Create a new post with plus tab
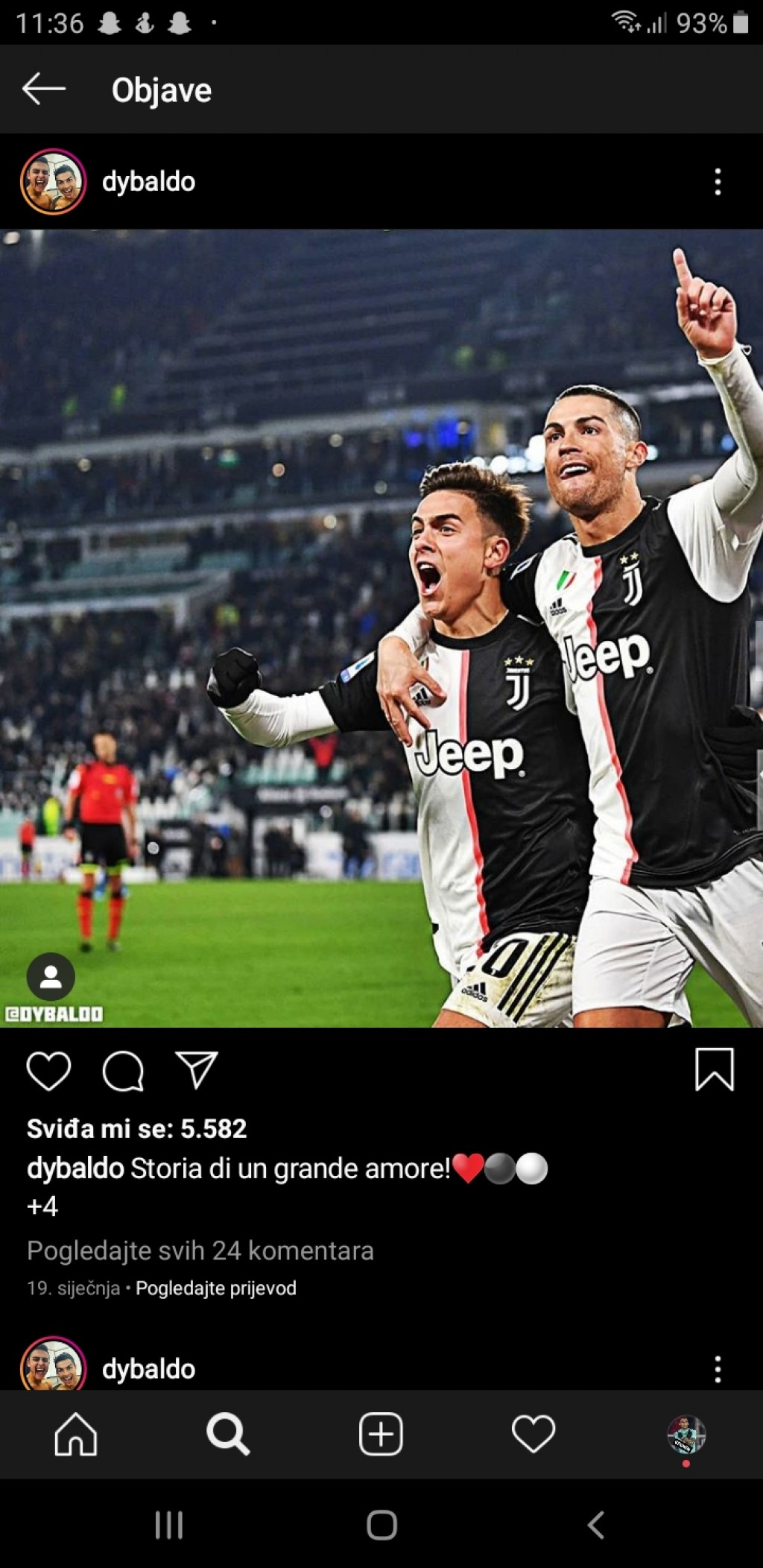Image resolution: width=763 pixels, height=1568 pixels. tap(381, 1434)
